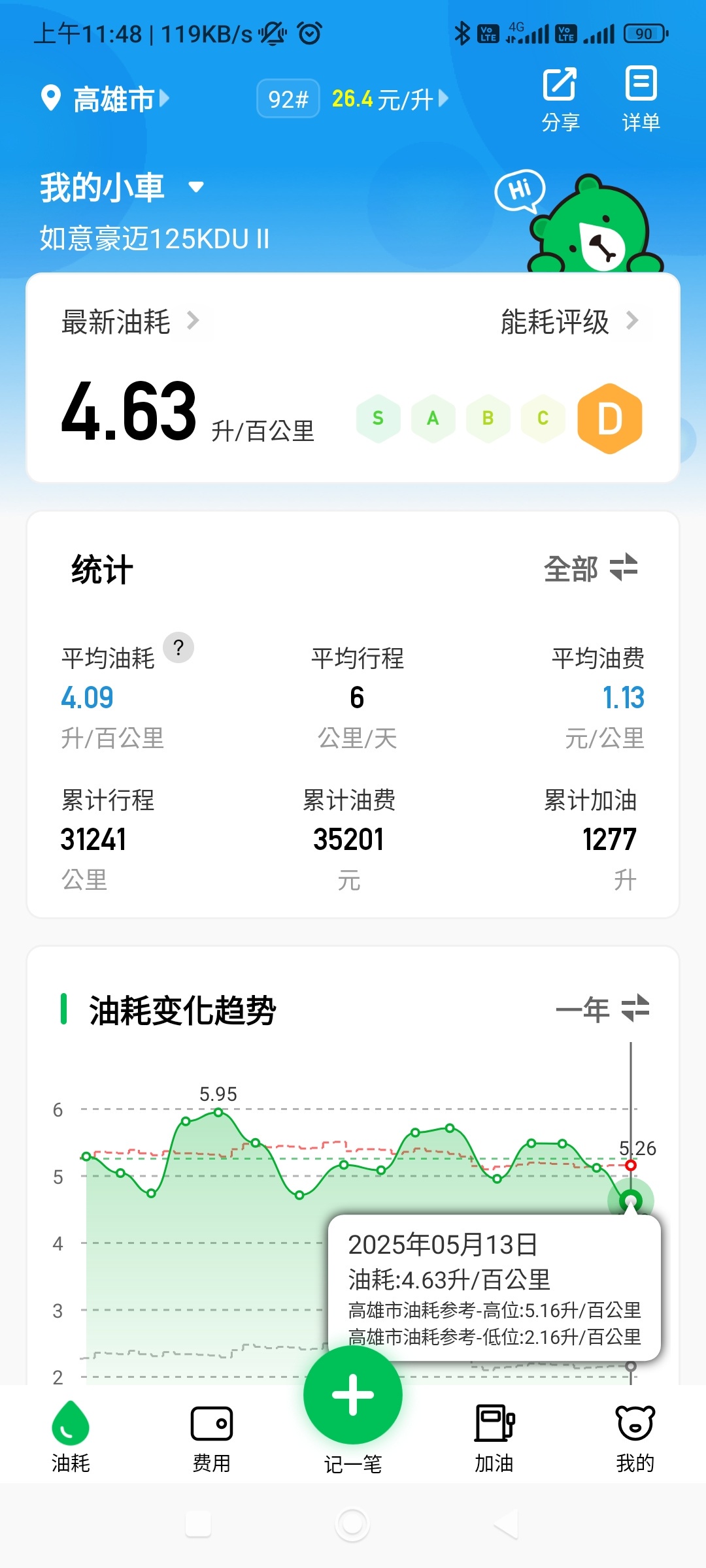Change the 一年 trend period

coord(601,1009)
